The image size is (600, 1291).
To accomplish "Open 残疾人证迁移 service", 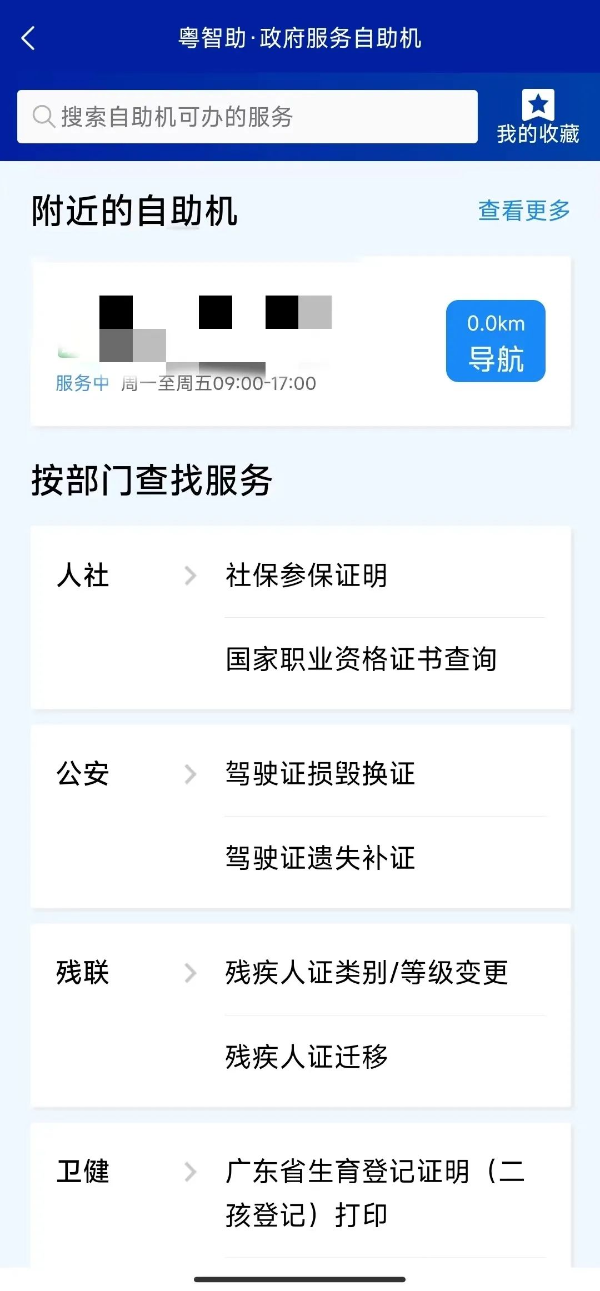I will point(307,1056).
